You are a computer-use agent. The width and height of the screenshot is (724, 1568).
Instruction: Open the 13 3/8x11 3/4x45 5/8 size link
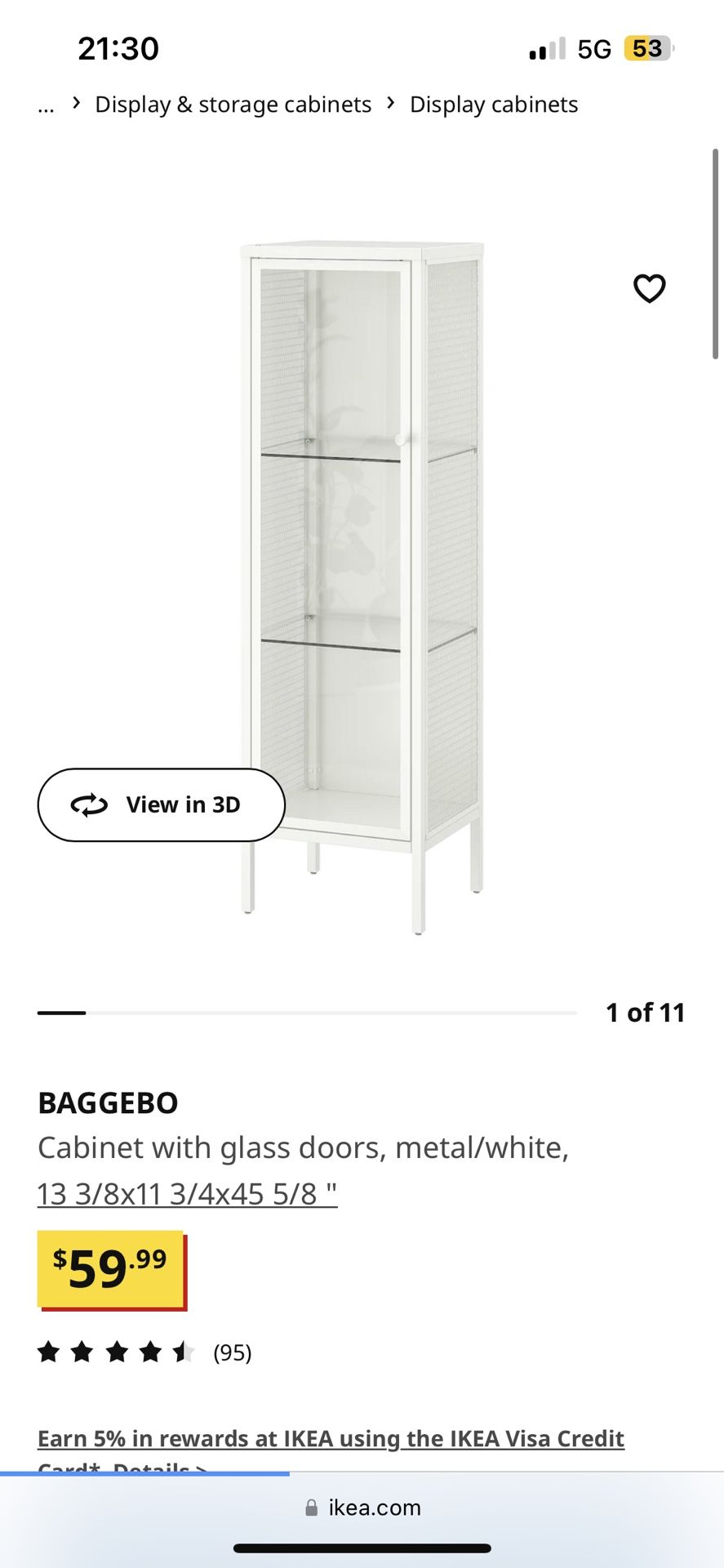pos(188,1194)
